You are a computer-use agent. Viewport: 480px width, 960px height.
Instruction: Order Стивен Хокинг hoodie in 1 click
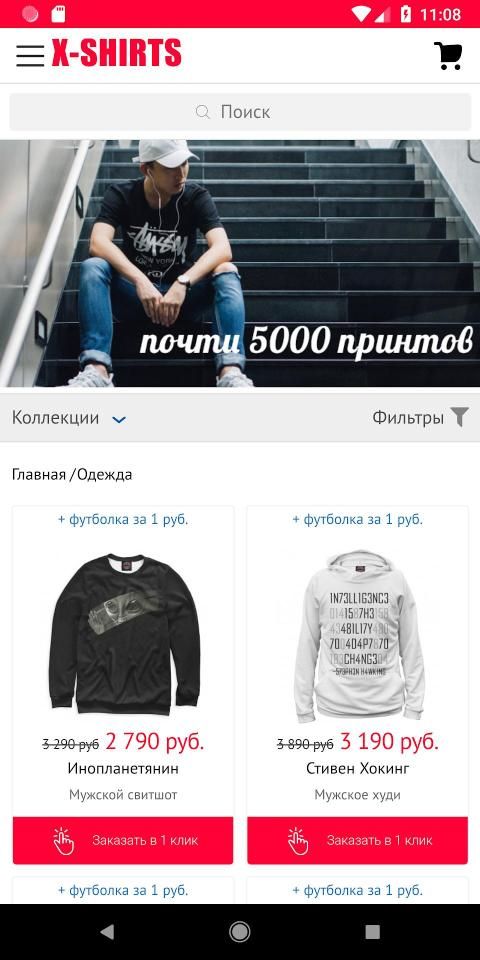(x=358, y=841)
